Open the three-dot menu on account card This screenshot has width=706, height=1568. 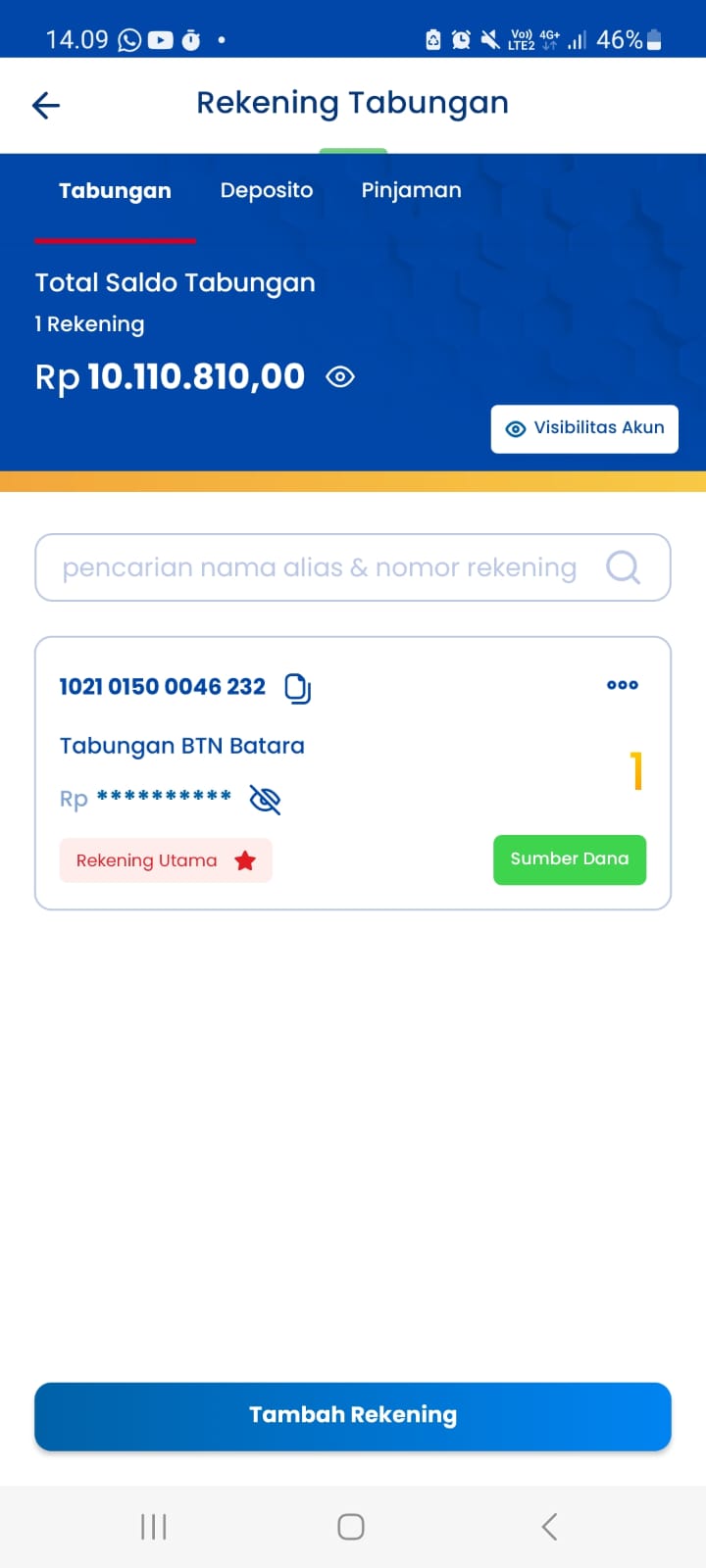tap(622, 685)
